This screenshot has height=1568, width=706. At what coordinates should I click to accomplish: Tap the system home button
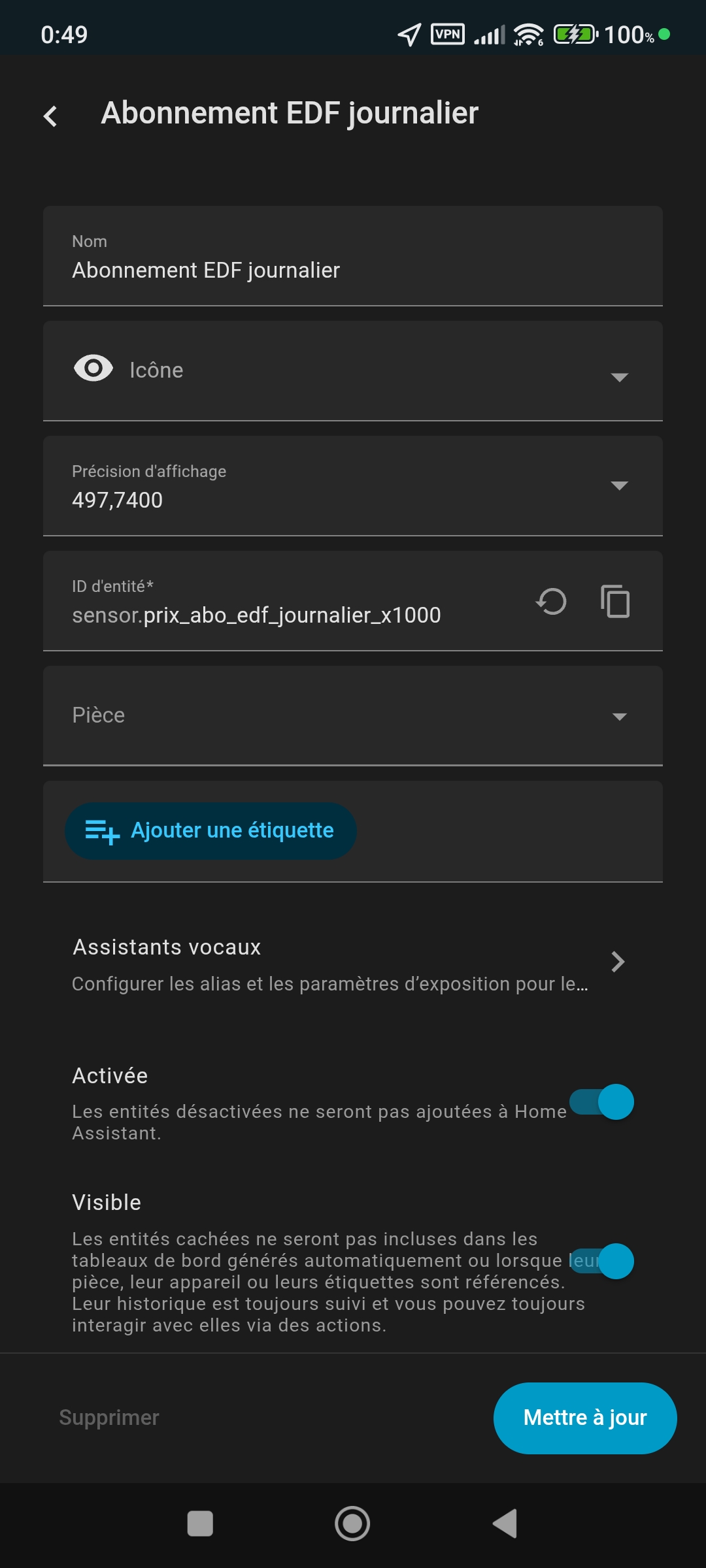(x=352, y=1524)
